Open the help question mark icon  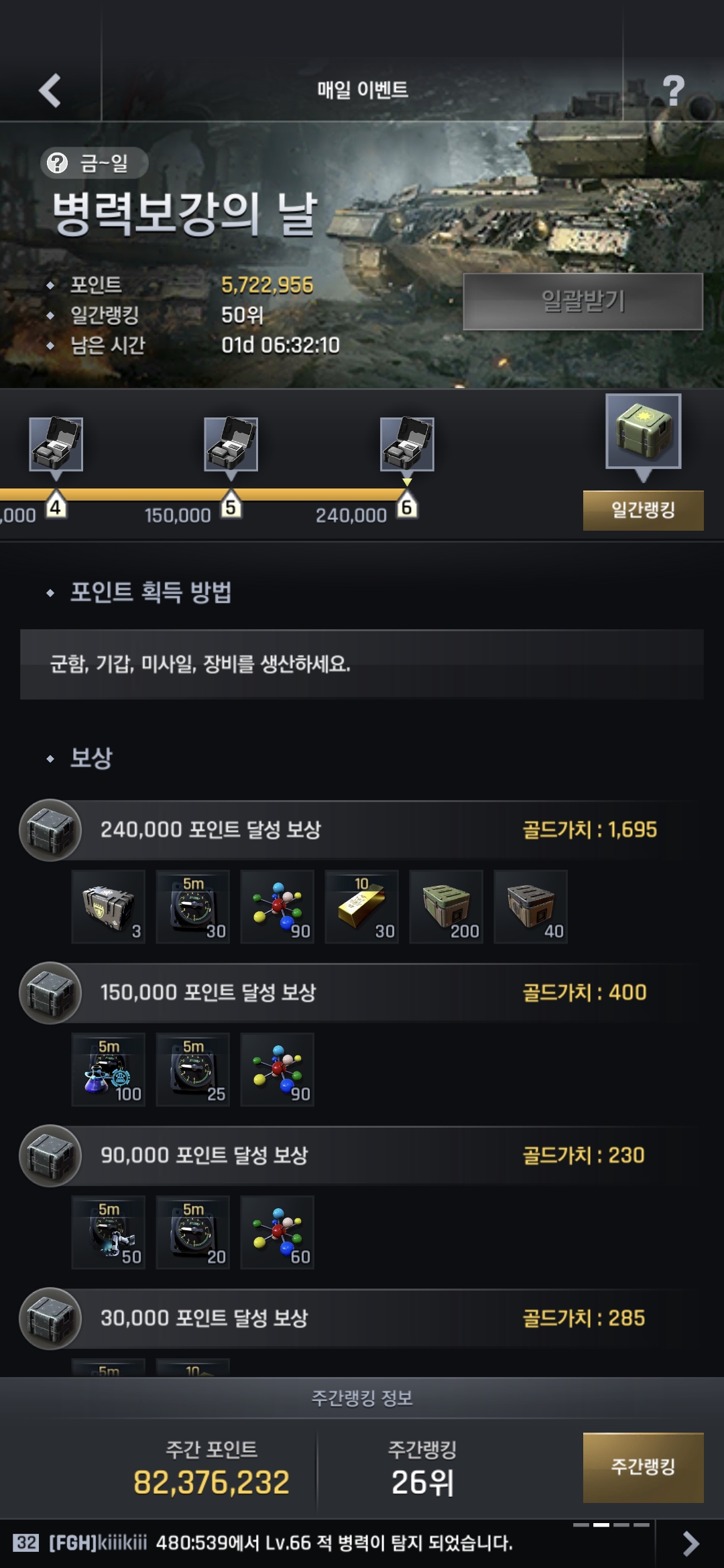(673, 90)
